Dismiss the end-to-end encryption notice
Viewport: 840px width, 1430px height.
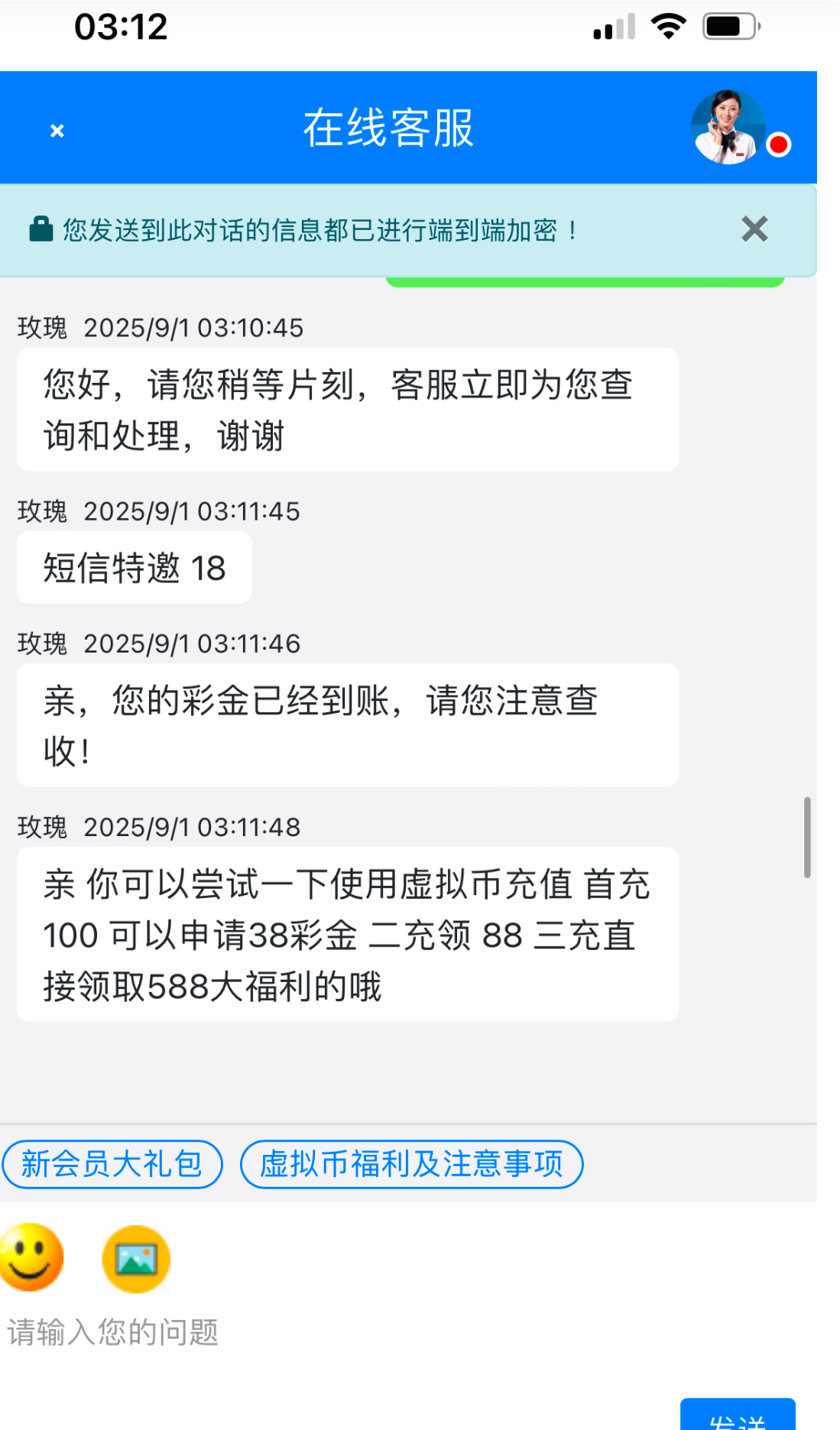point(754,229)
